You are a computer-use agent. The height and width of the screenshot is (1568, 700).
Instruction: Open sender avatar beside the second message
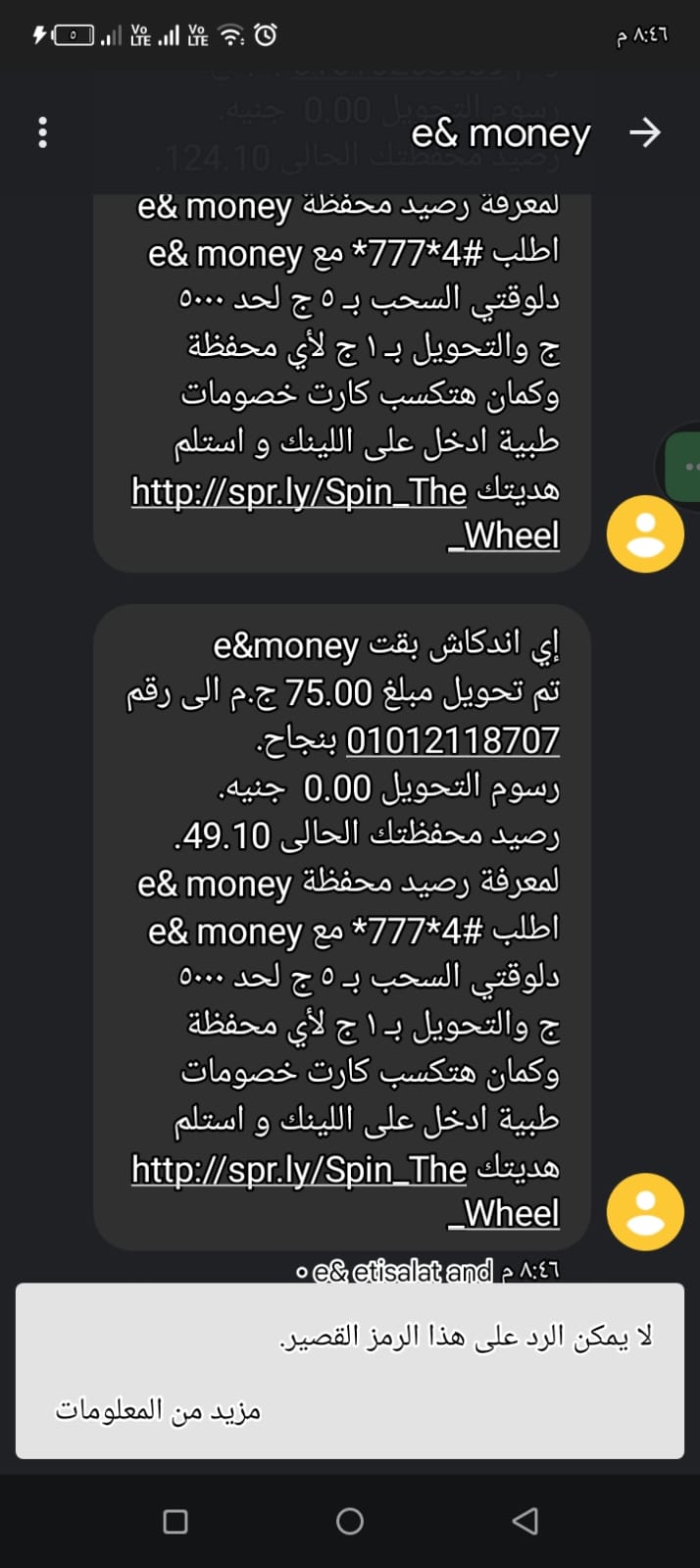[x=644, y=1213]
